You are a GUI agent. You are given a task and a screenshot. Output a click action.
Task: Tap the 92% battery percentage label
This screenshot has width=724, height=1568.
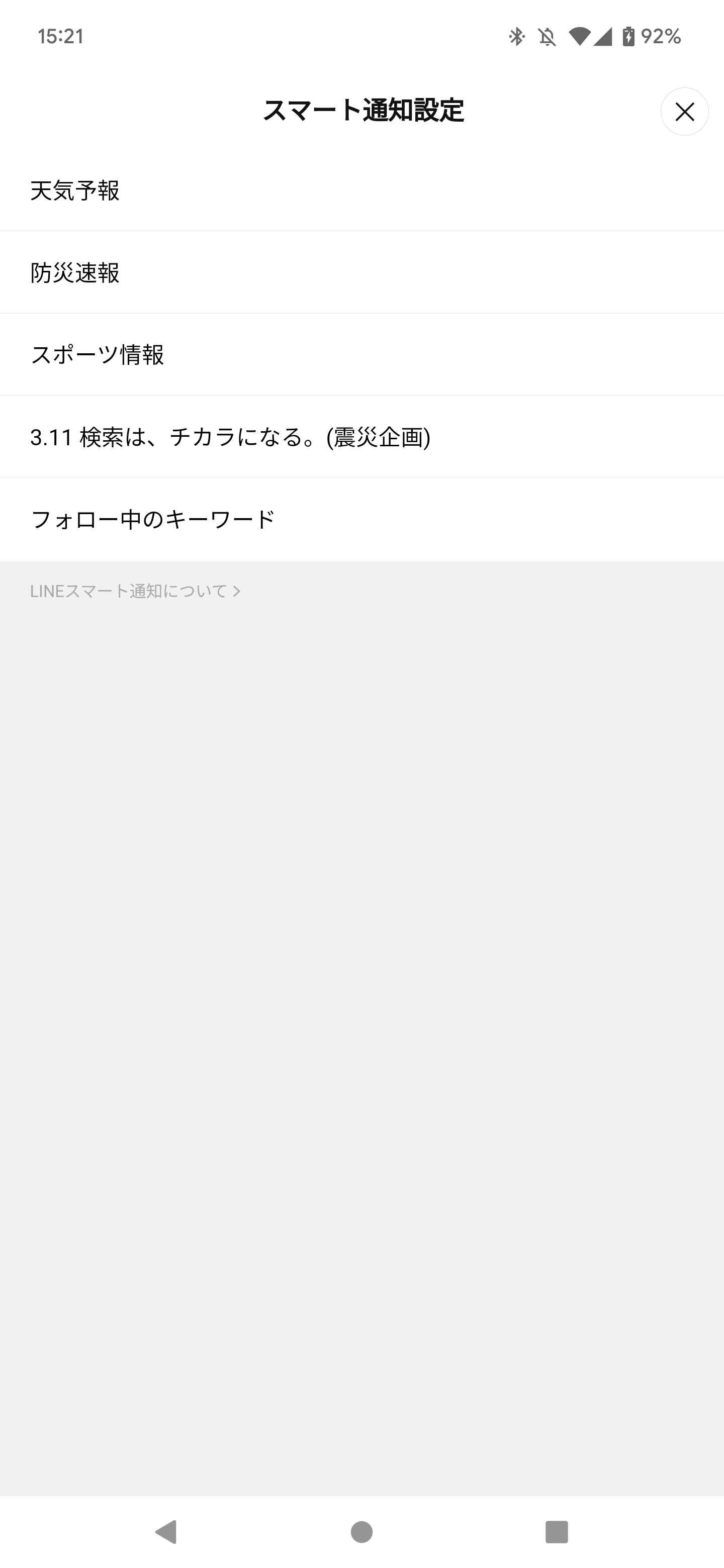pyautogui.click(x=661, y=38)
